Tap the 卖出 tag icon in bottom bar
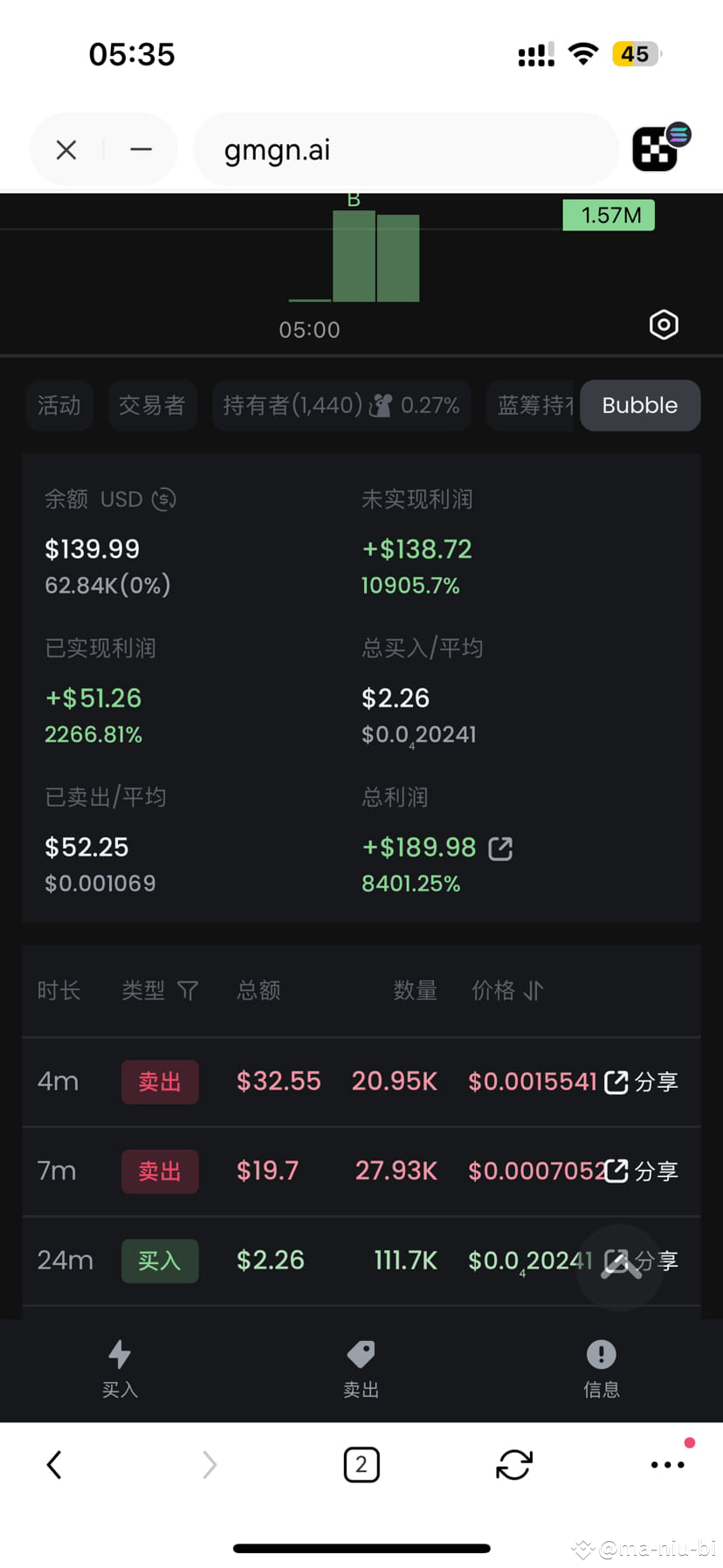 [x=361, y=1354]
